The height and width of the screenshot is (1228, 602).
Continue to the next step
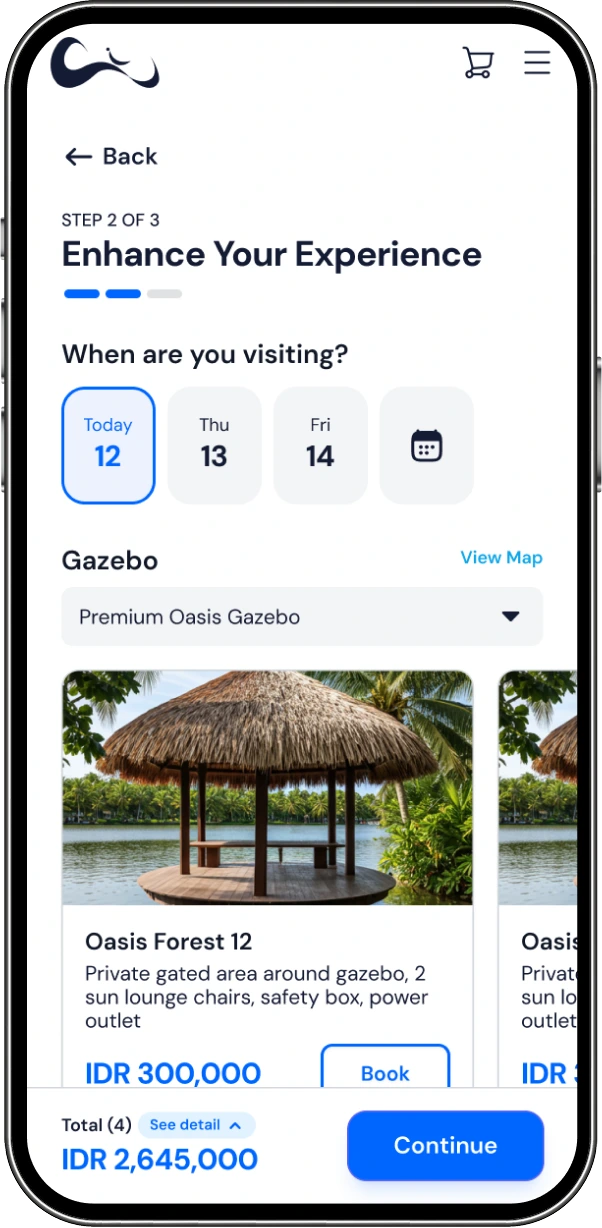[x=445, y=1145]
